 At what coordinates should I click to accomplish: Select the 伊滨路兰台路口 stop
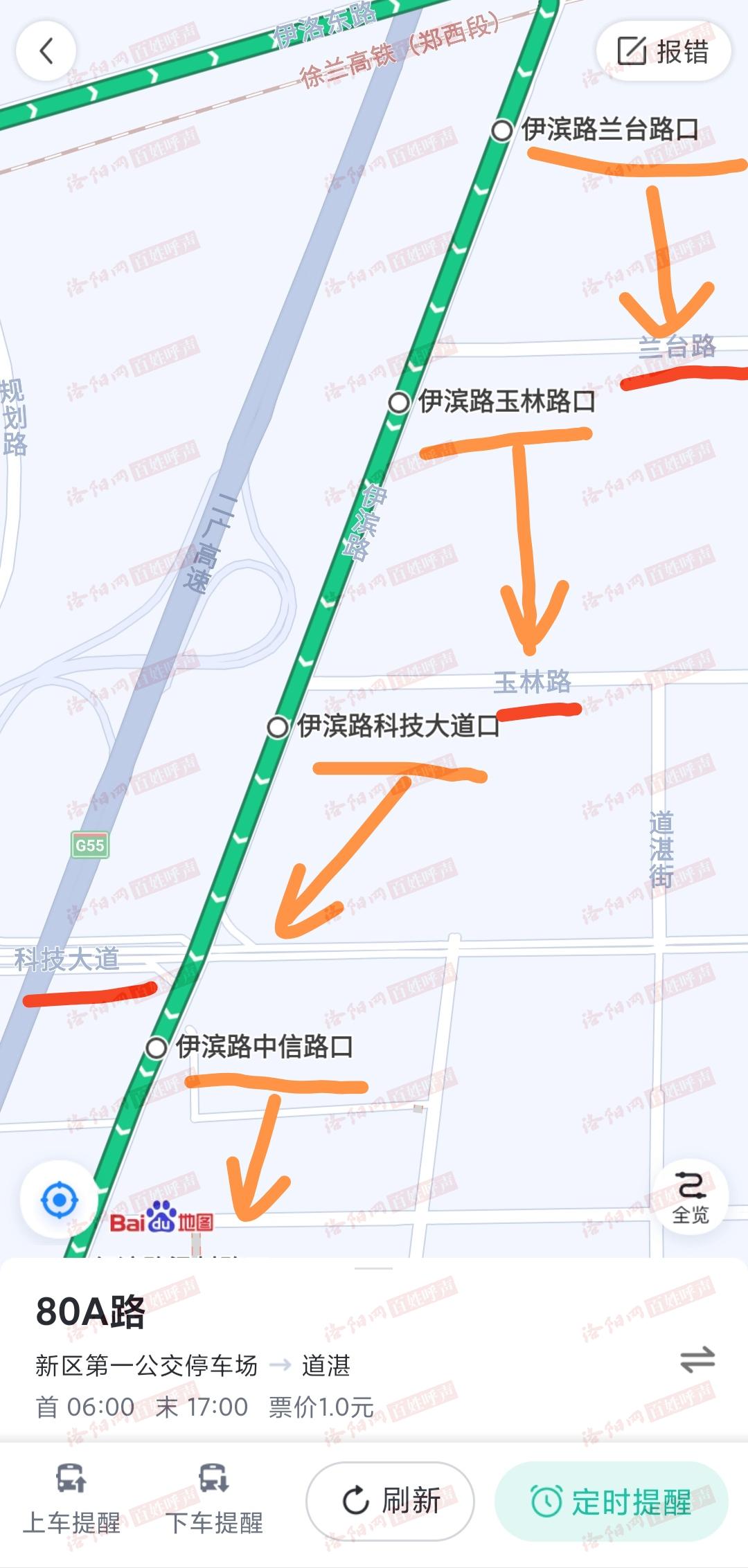point(502,130)
